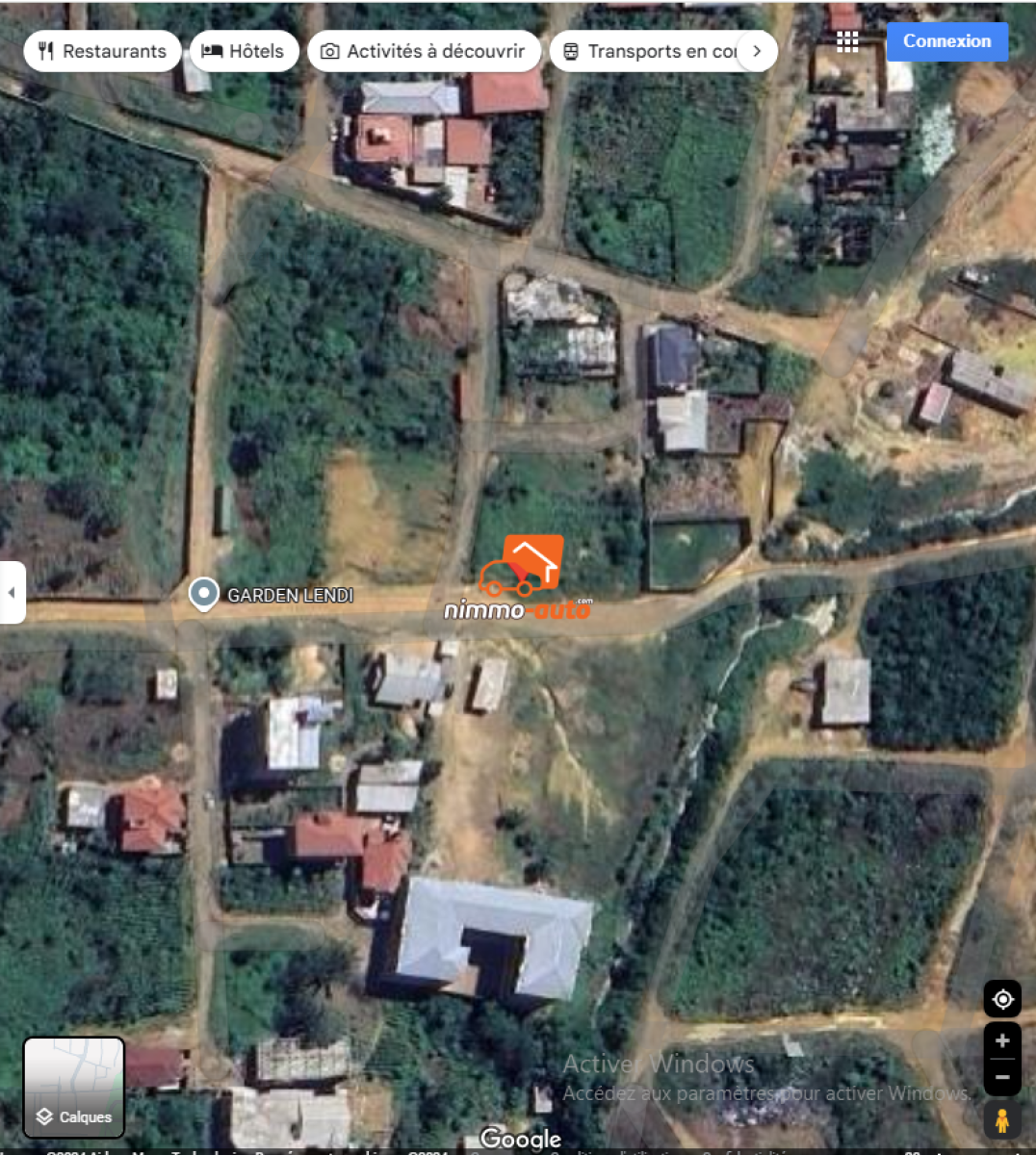Image resolution: width=1036 pixels, height=1155 pixels.
Task: Zoom out with the minus button
Action: [x=1002, y=1077]
